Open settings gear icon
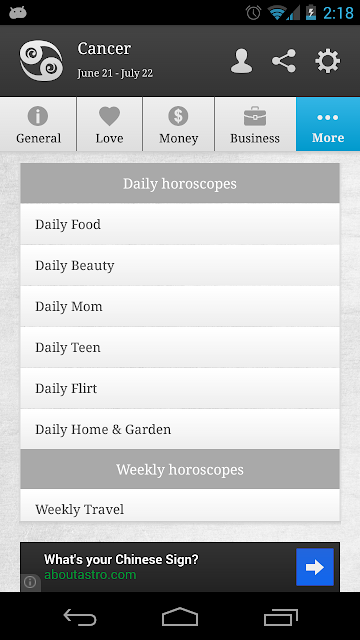 [x=327, y=61]
